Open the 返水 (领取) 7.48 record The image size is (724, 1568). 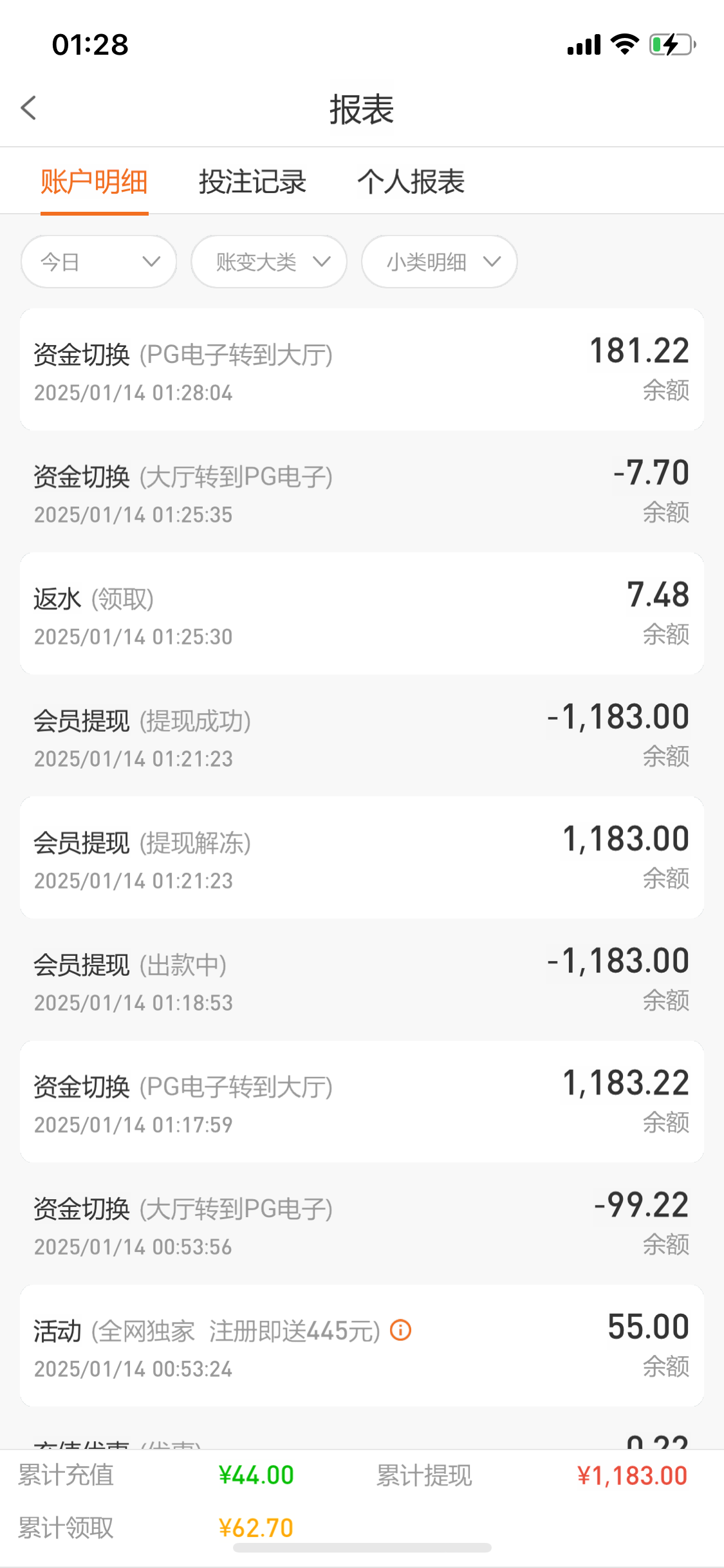point(362,613)
